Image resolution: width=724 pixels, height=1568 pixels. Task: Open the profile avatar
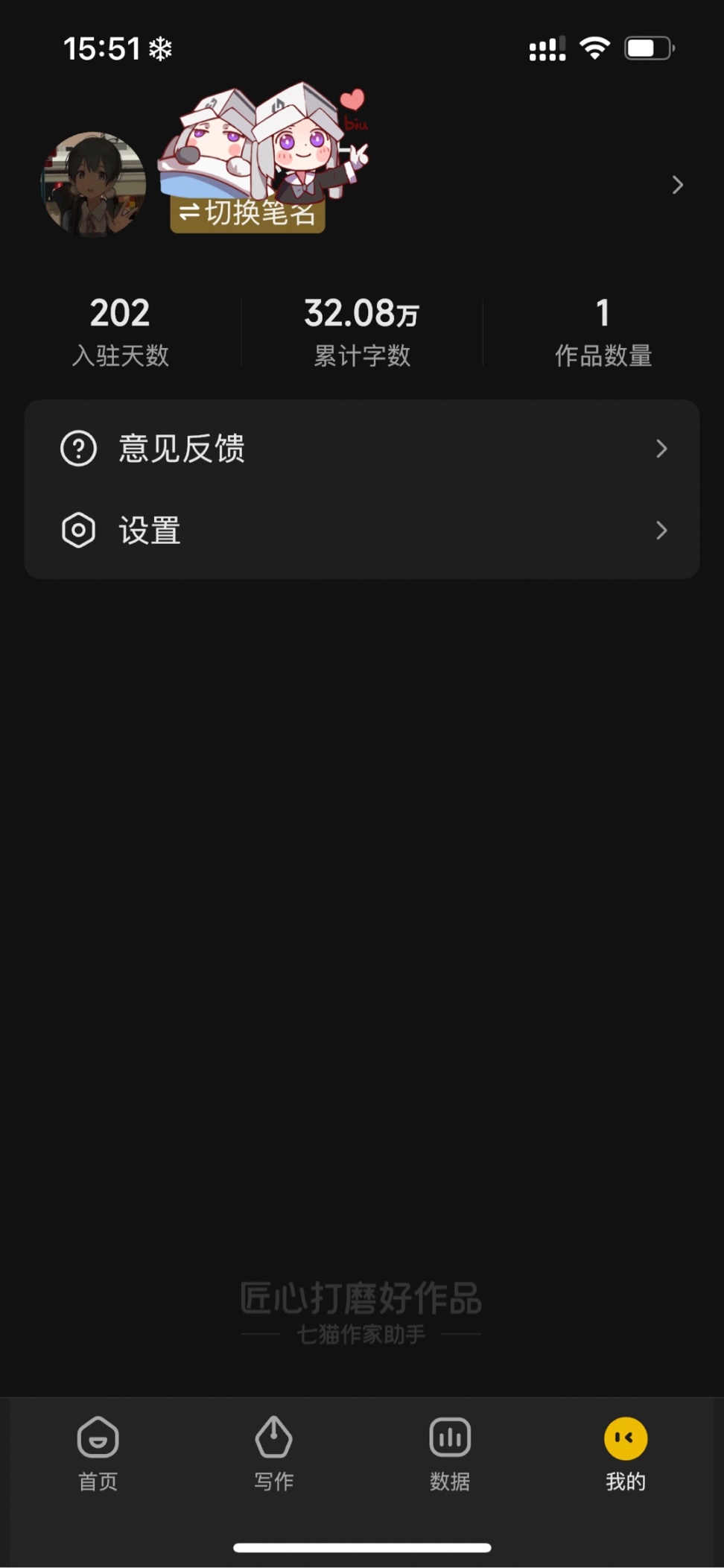pos(93,185)
